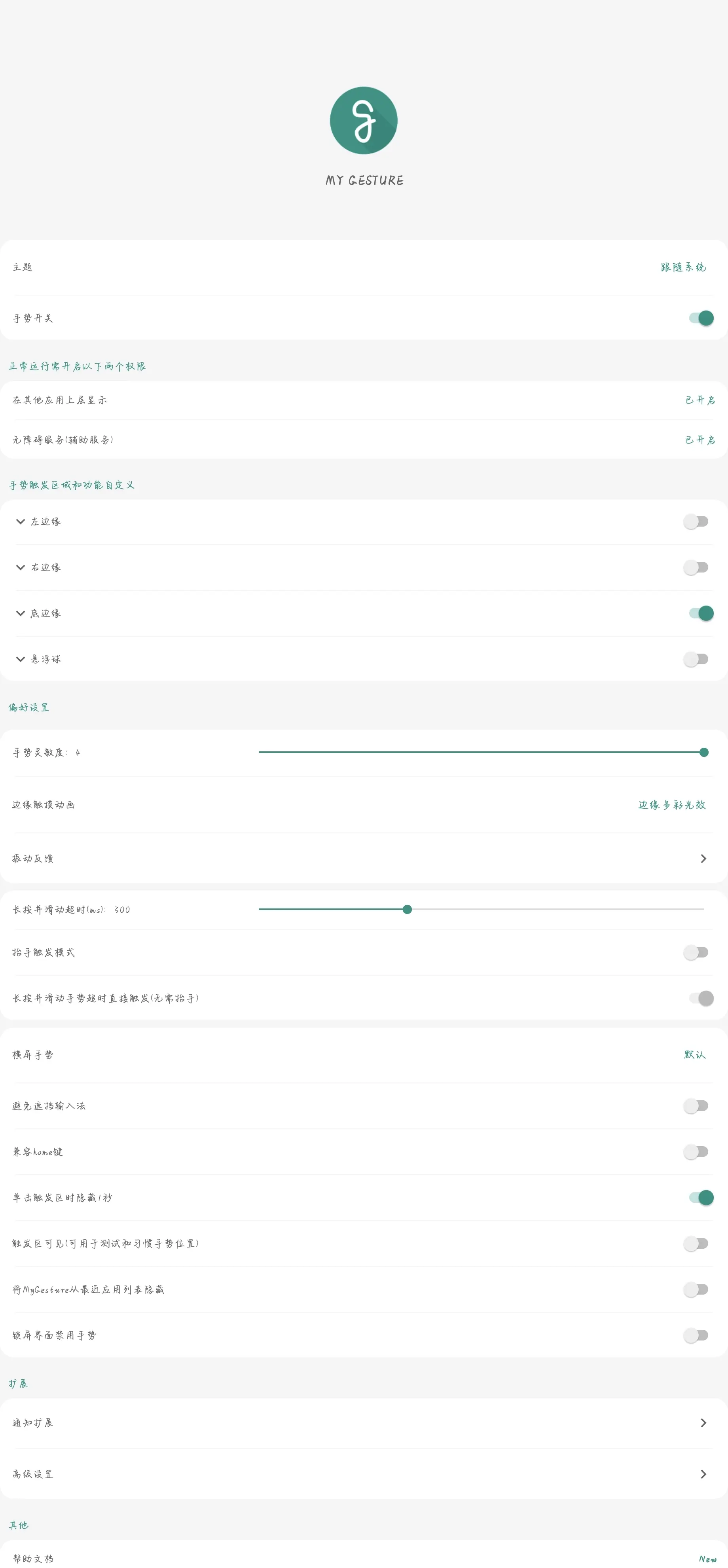Tap the 长按并滑动超时 slider

pos(481,909)
